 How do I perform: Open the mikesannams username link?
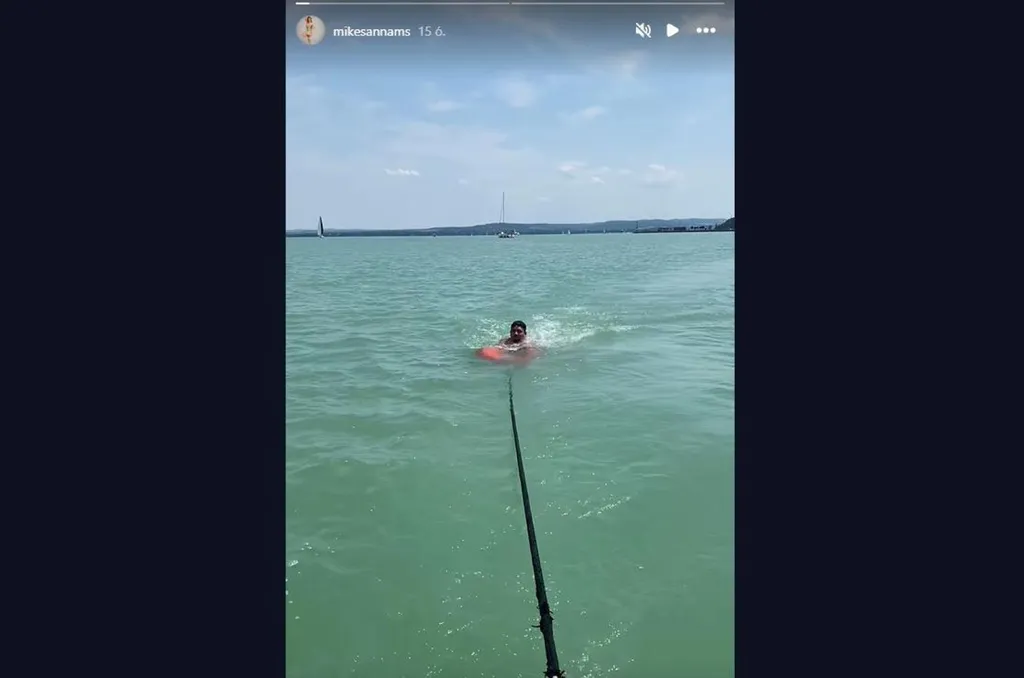(x=371, y=31)
